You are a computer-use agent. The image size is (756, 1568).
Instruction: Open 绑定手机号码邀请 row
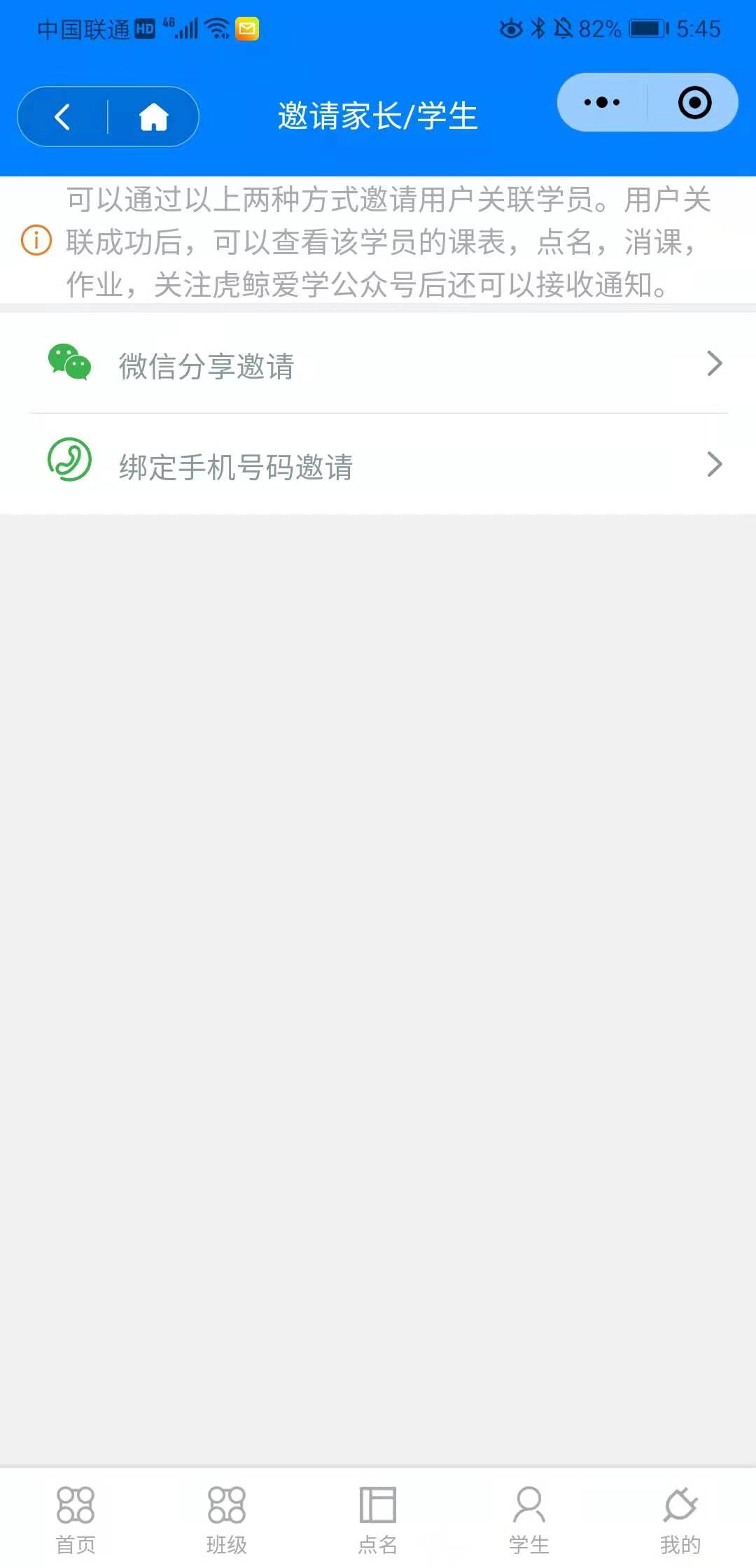pyautogui.click(x=378, y=464)
